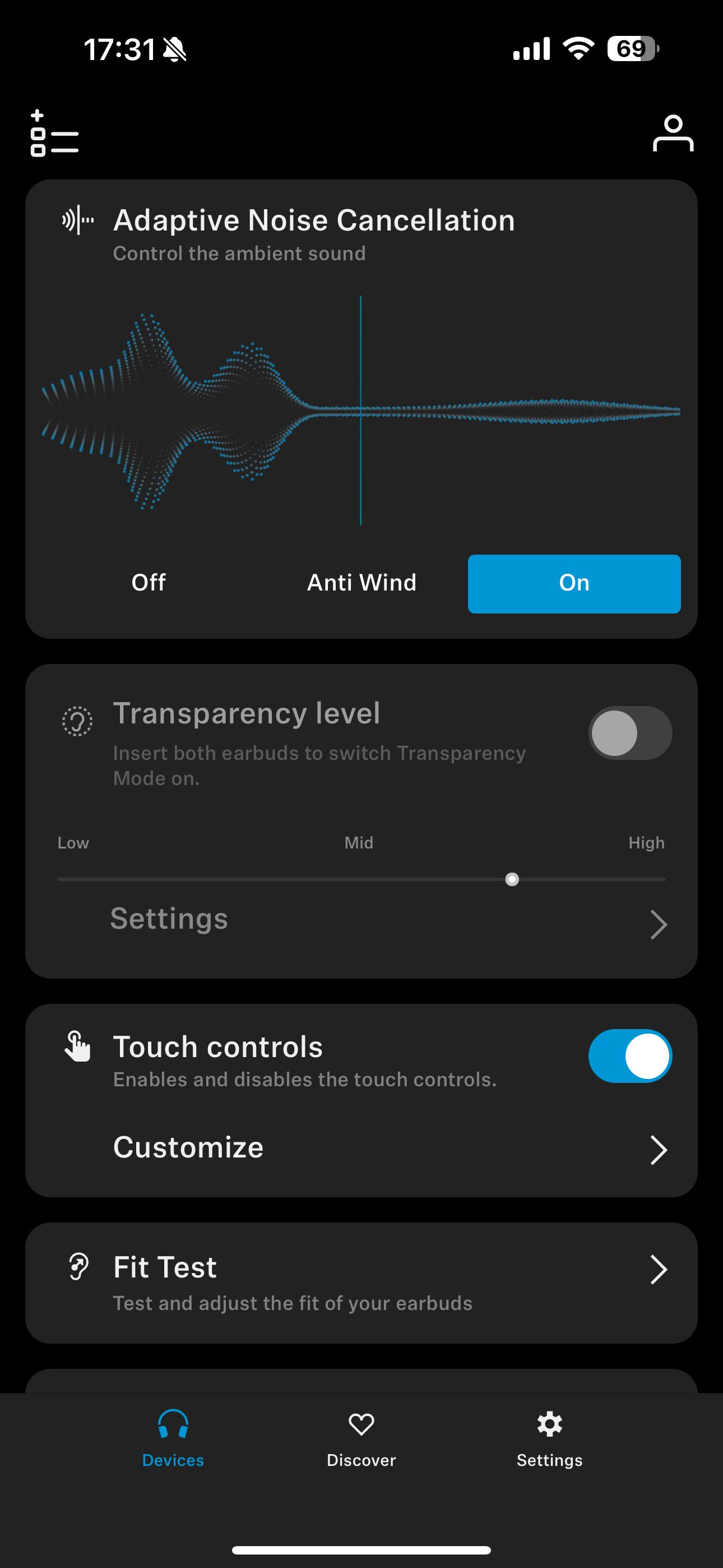Disable the Touch controls switch
Screen dimensions: 723x1568
tap(630, 1056)
